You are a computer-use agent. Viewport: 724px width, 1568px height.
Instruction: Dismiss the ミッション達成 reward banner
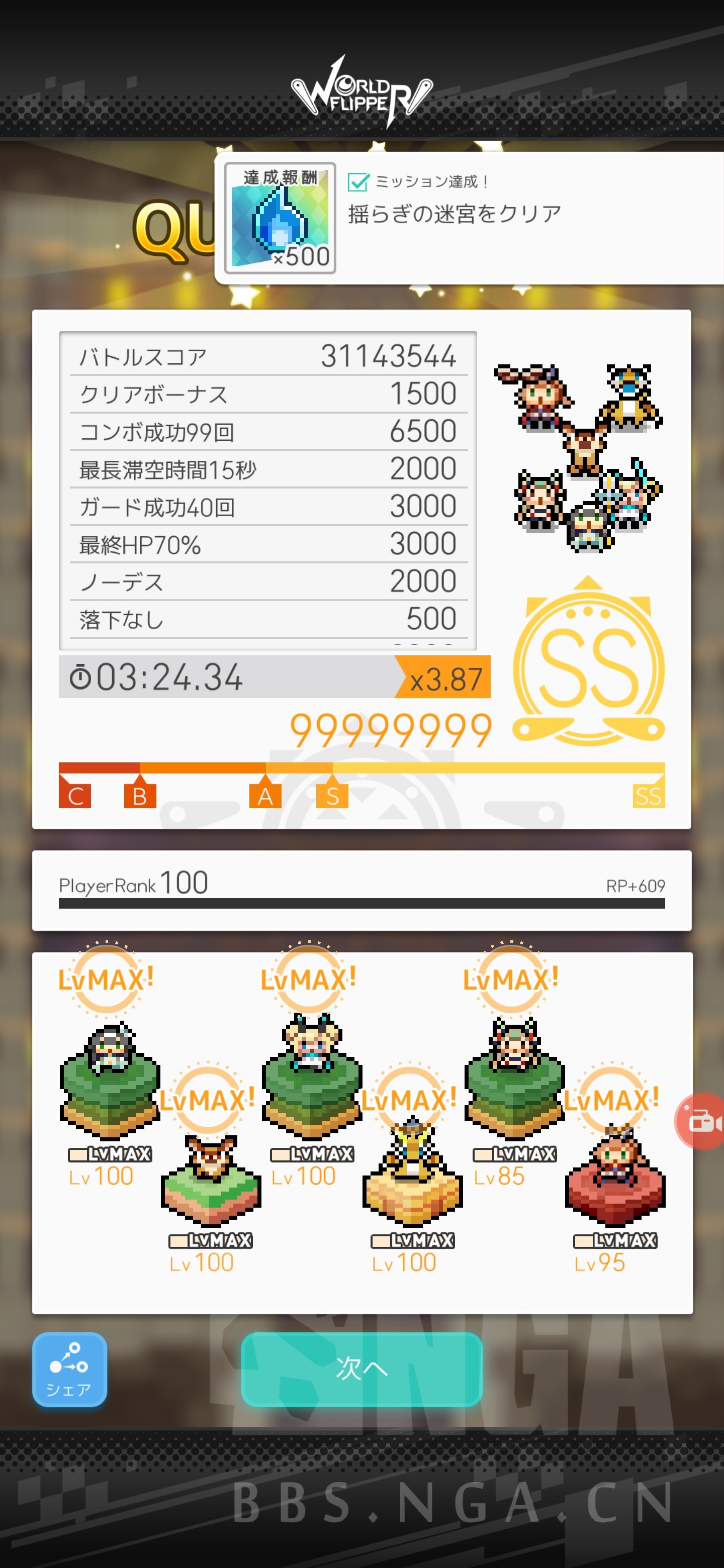[469, 217]
